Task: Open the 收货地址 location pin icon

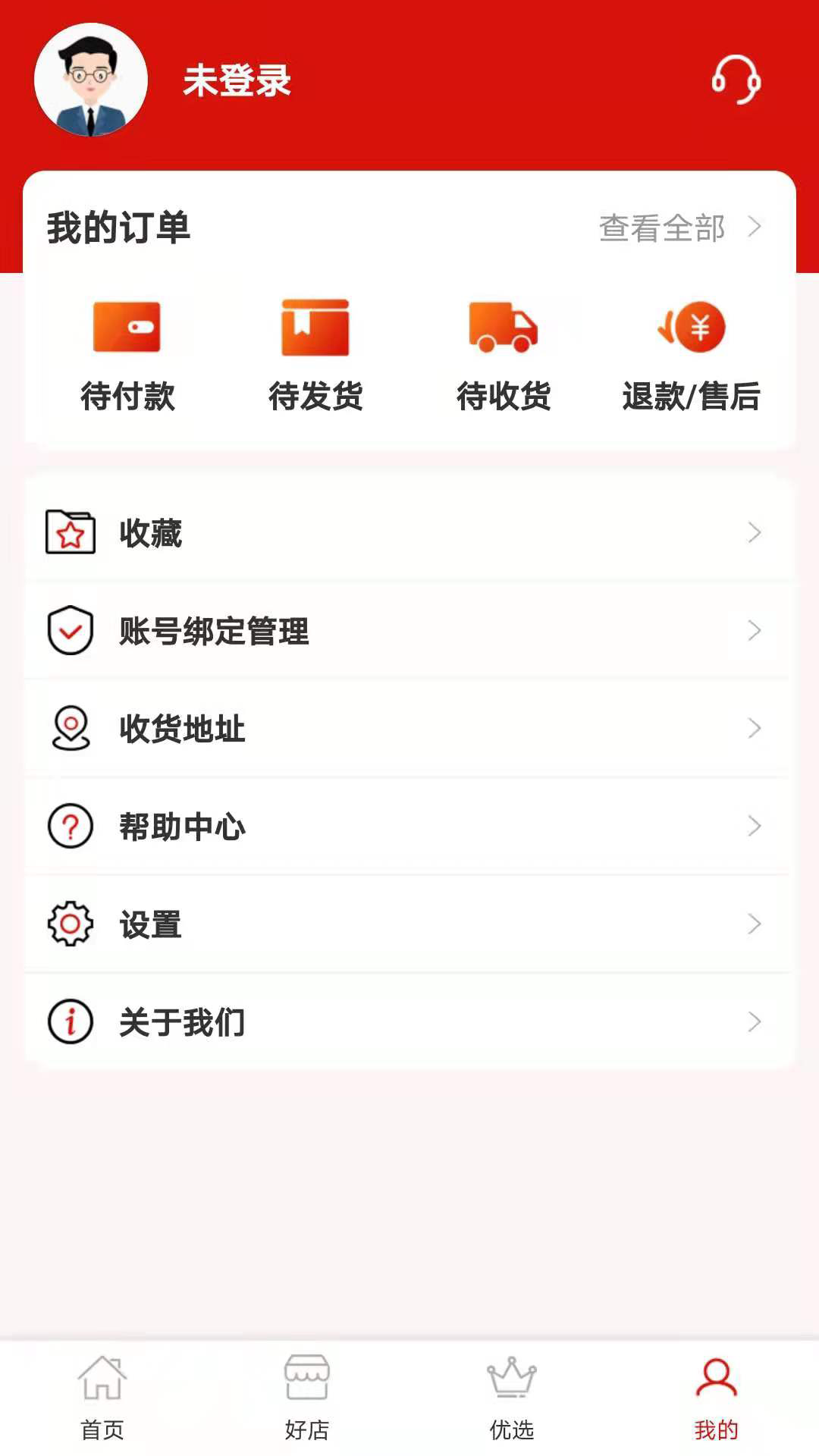Action: click(69, 729)
